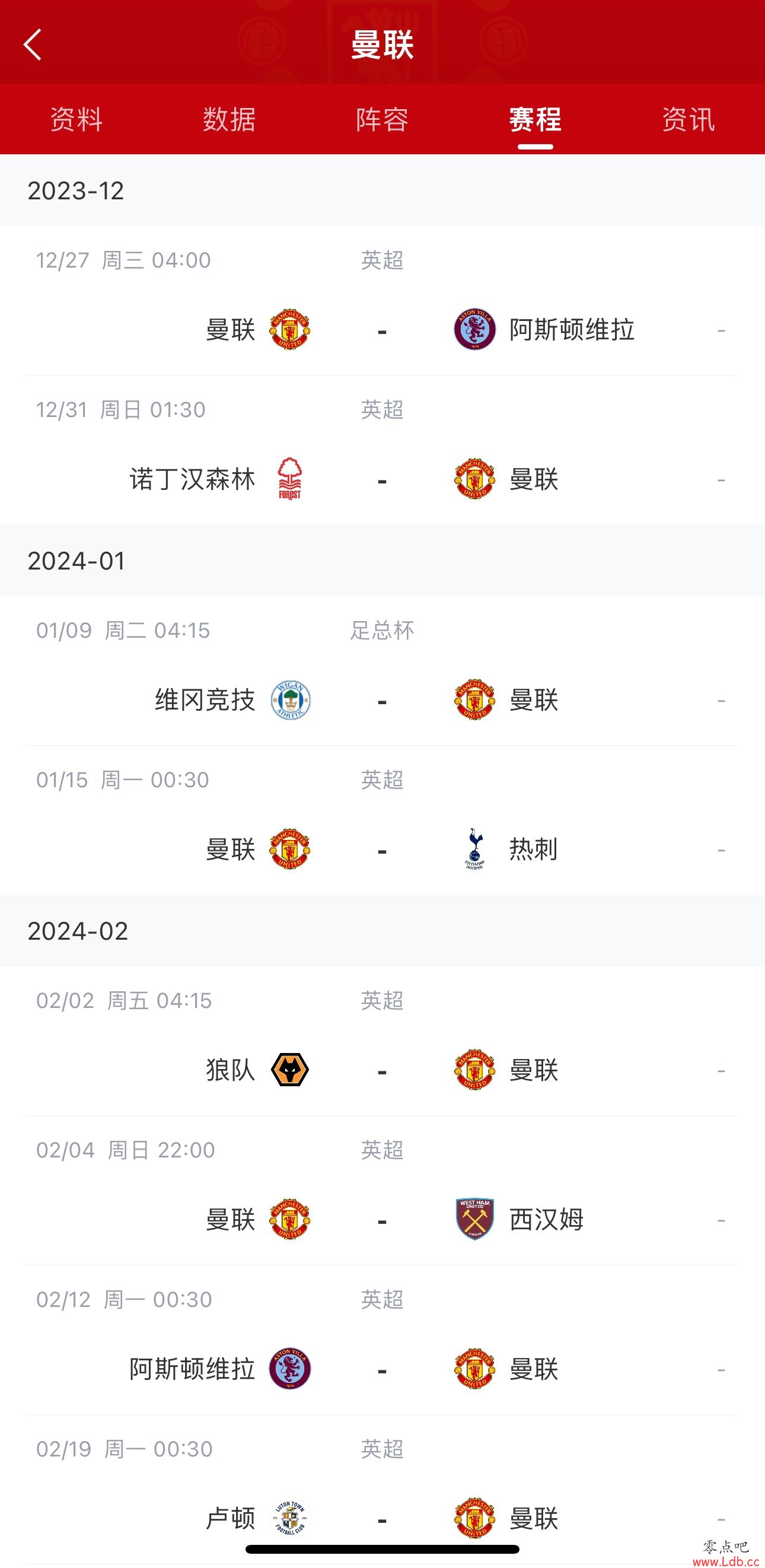Open the 02/12 阿斯顿维拉 vs 曼联 match
This screenshot has width=765, height=1568.
(x=382, y=1340)
